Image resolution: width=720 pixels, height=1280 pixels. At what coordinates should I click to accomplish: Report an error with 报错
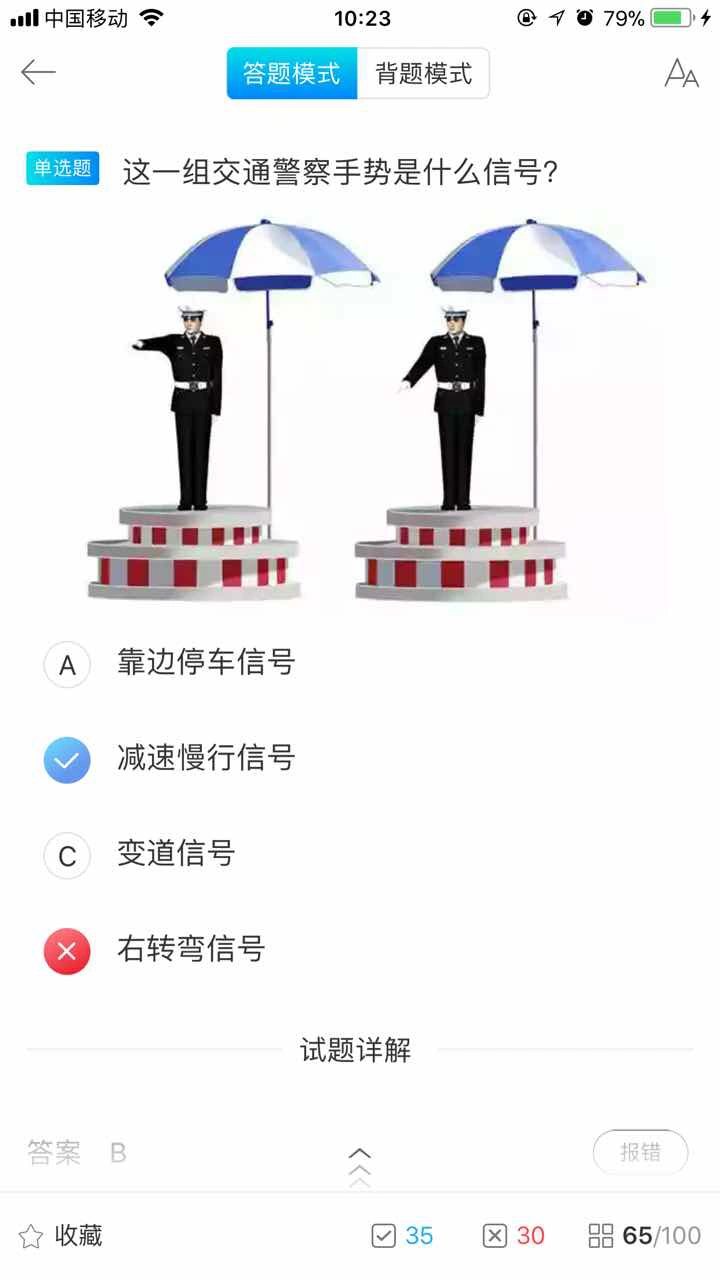tap(640, 1152)
